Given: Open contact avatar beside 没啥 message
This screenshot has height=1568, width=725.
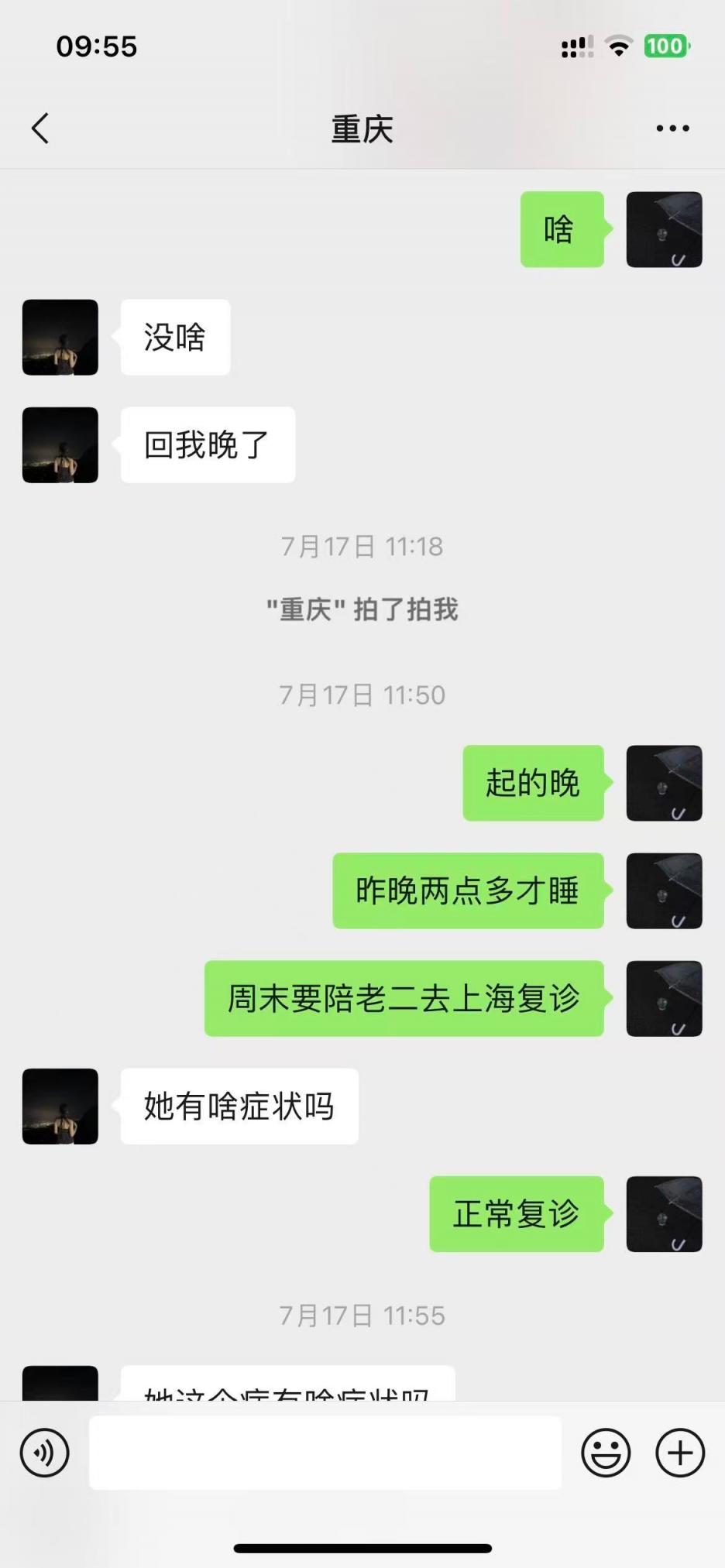Looking at the screenshot, I should point(60,338).
